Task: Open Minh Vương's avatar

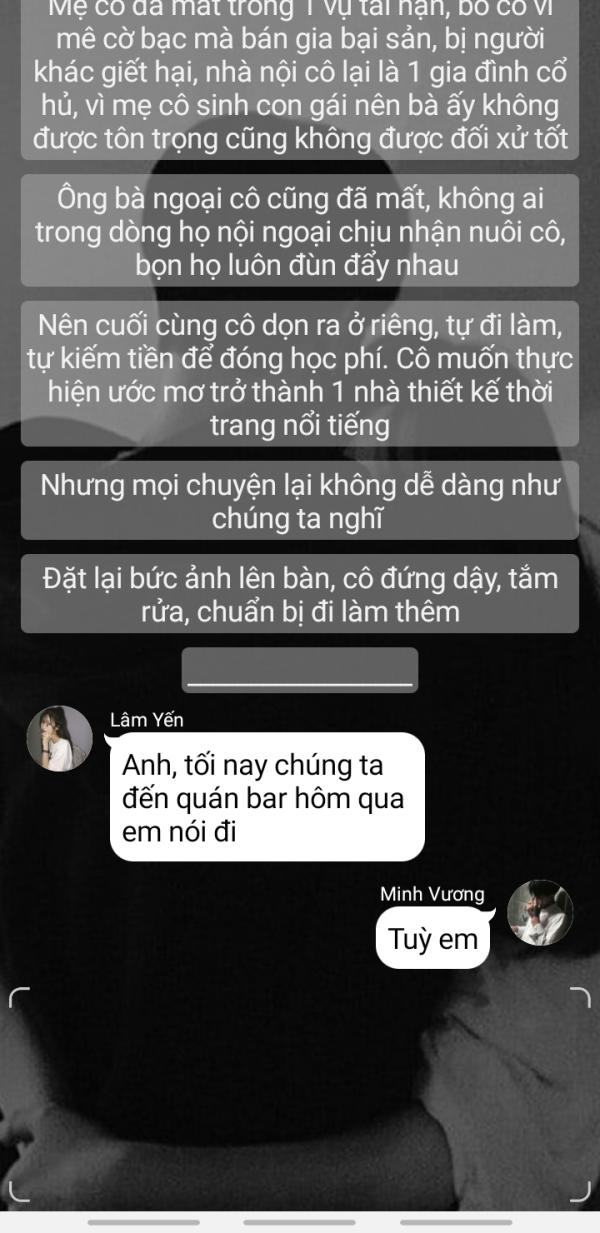Action: coord(540,912)
